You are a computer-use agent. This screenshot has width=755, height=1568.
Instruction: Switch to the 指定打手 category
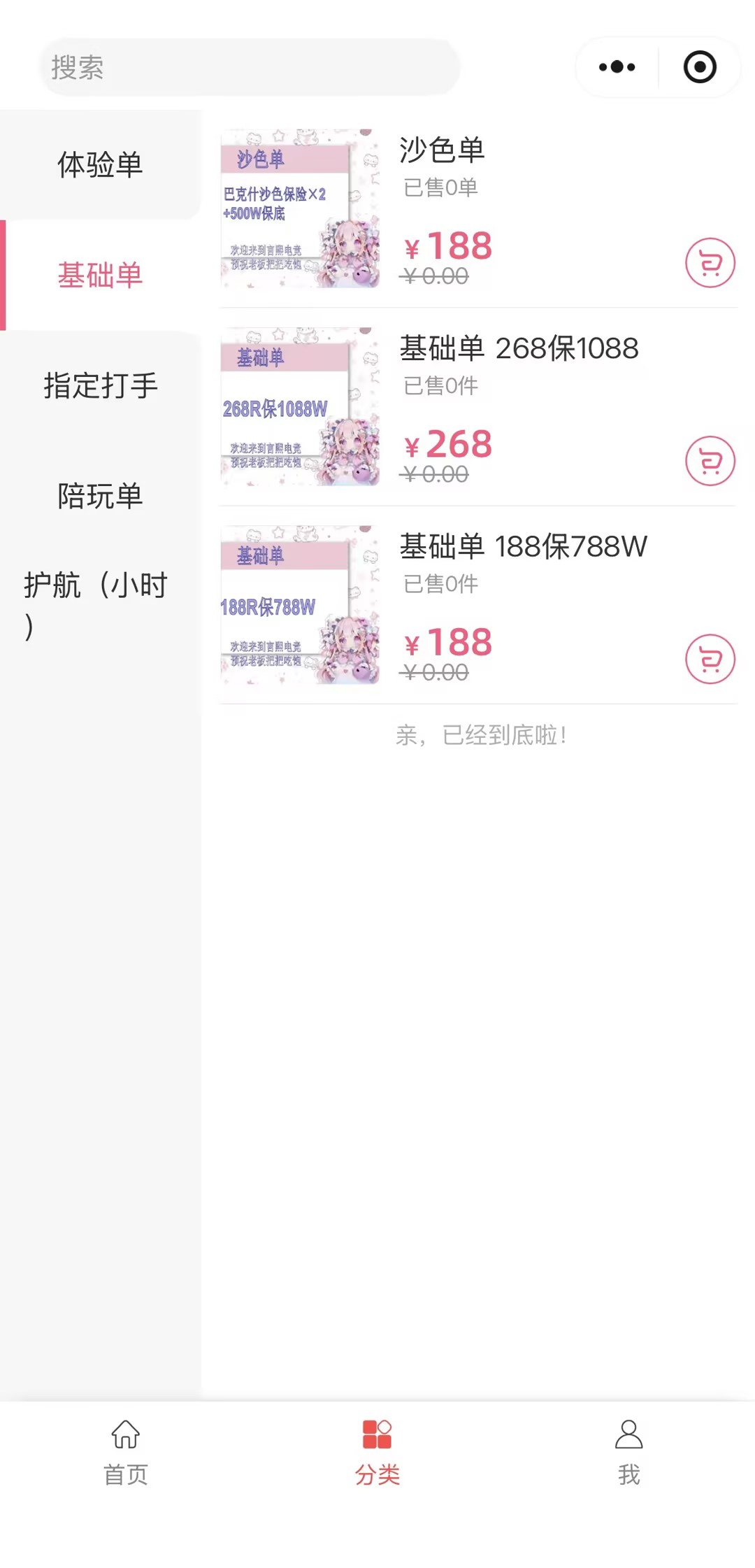[100, 385]
